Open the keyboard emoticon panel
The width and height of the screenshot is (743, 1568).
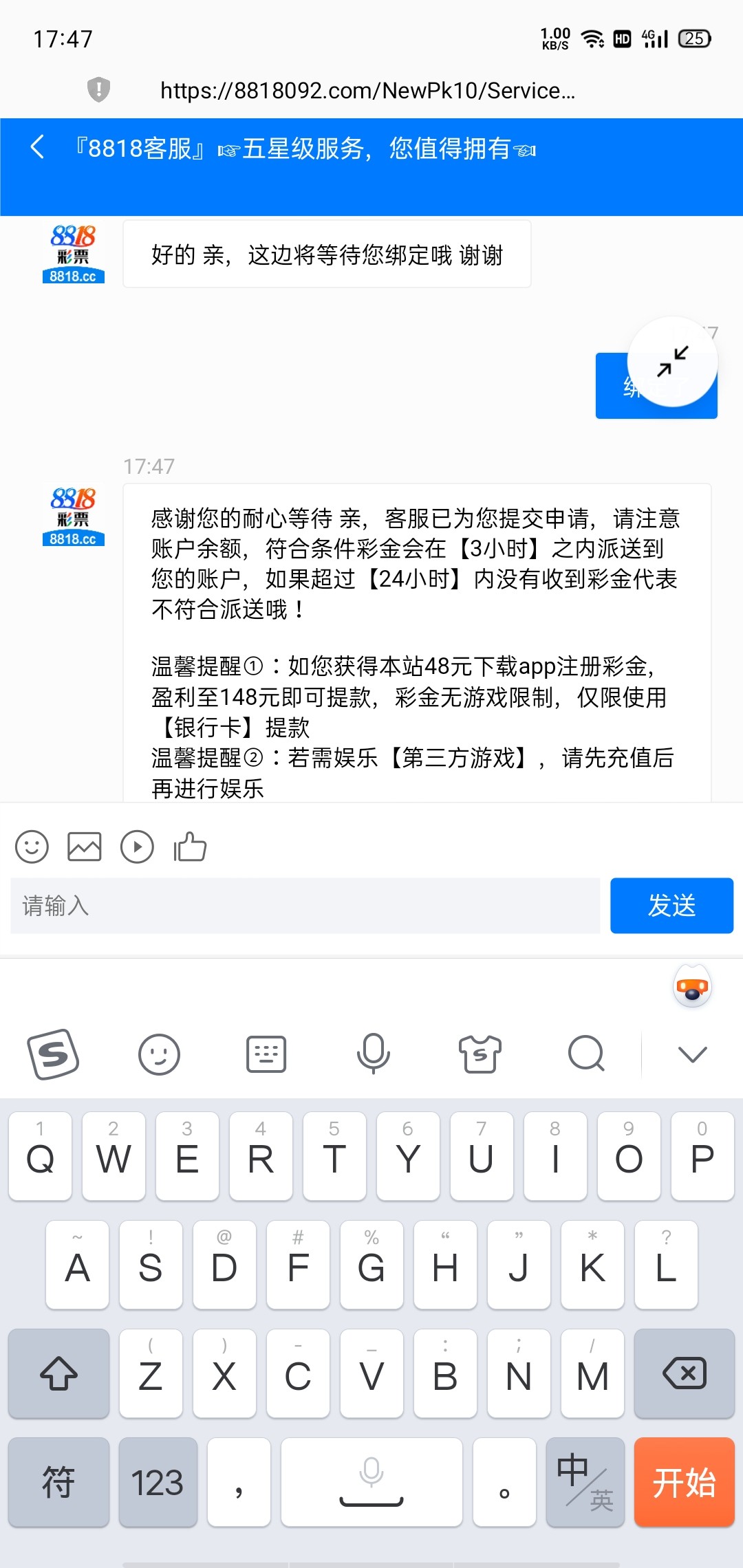(x=159, y=1054)
